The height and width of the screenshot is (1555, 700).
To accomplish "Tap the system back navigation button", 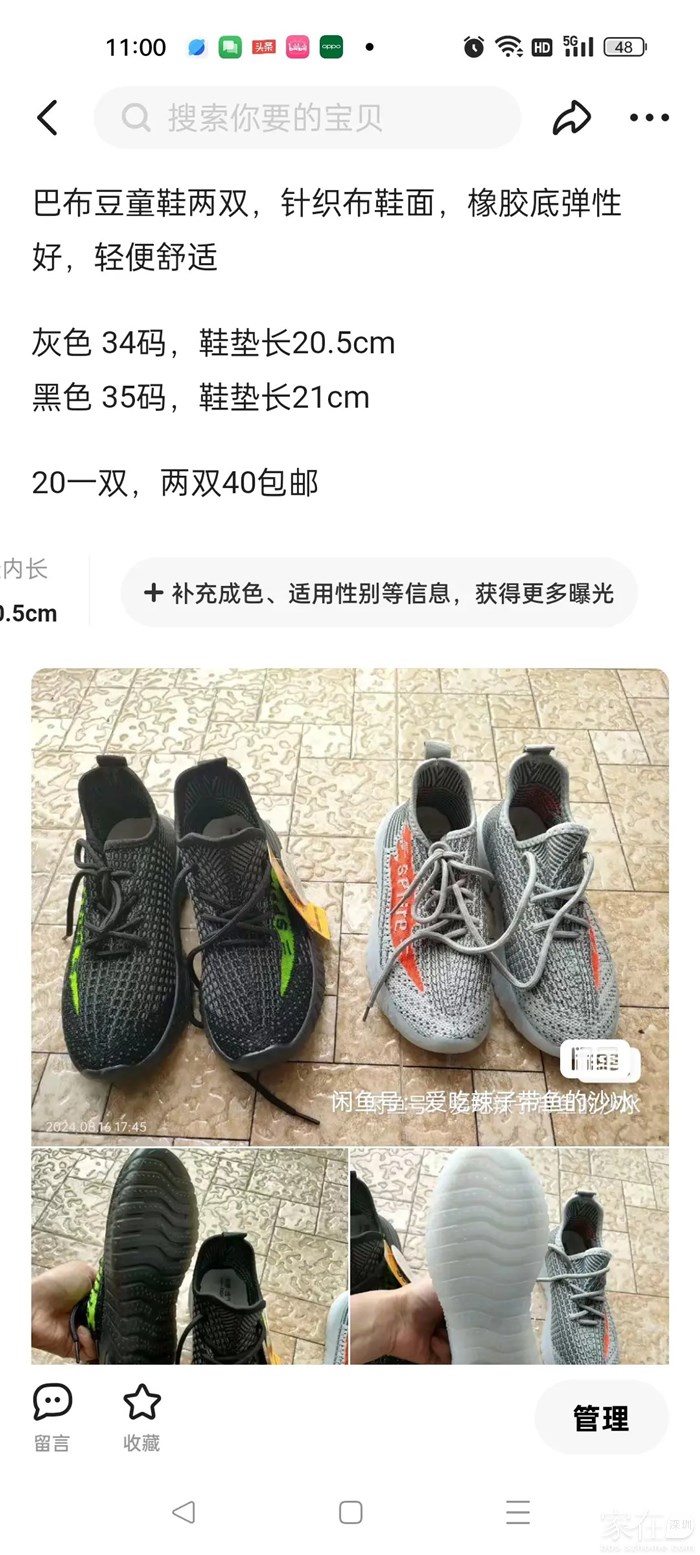I will tap(183, 1512).
